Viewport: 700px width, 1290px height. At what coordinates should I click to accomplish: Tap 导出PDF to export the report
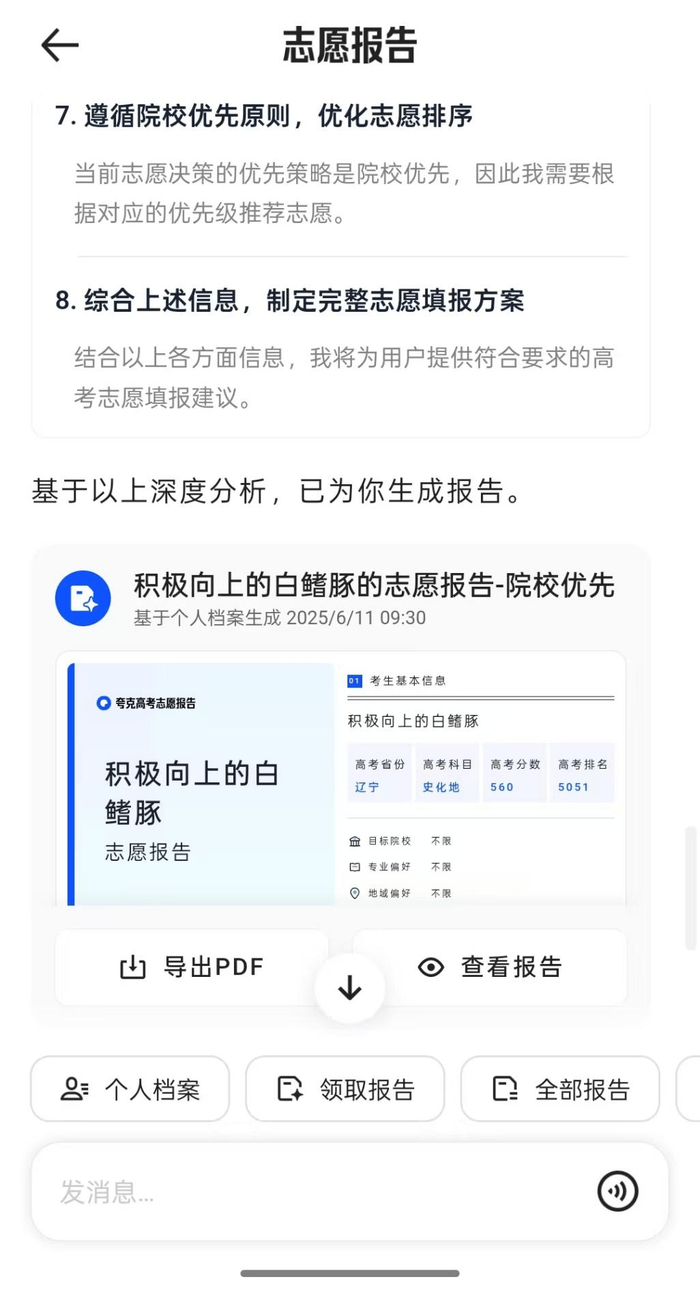pyautogui.click(x=191, y=967)
